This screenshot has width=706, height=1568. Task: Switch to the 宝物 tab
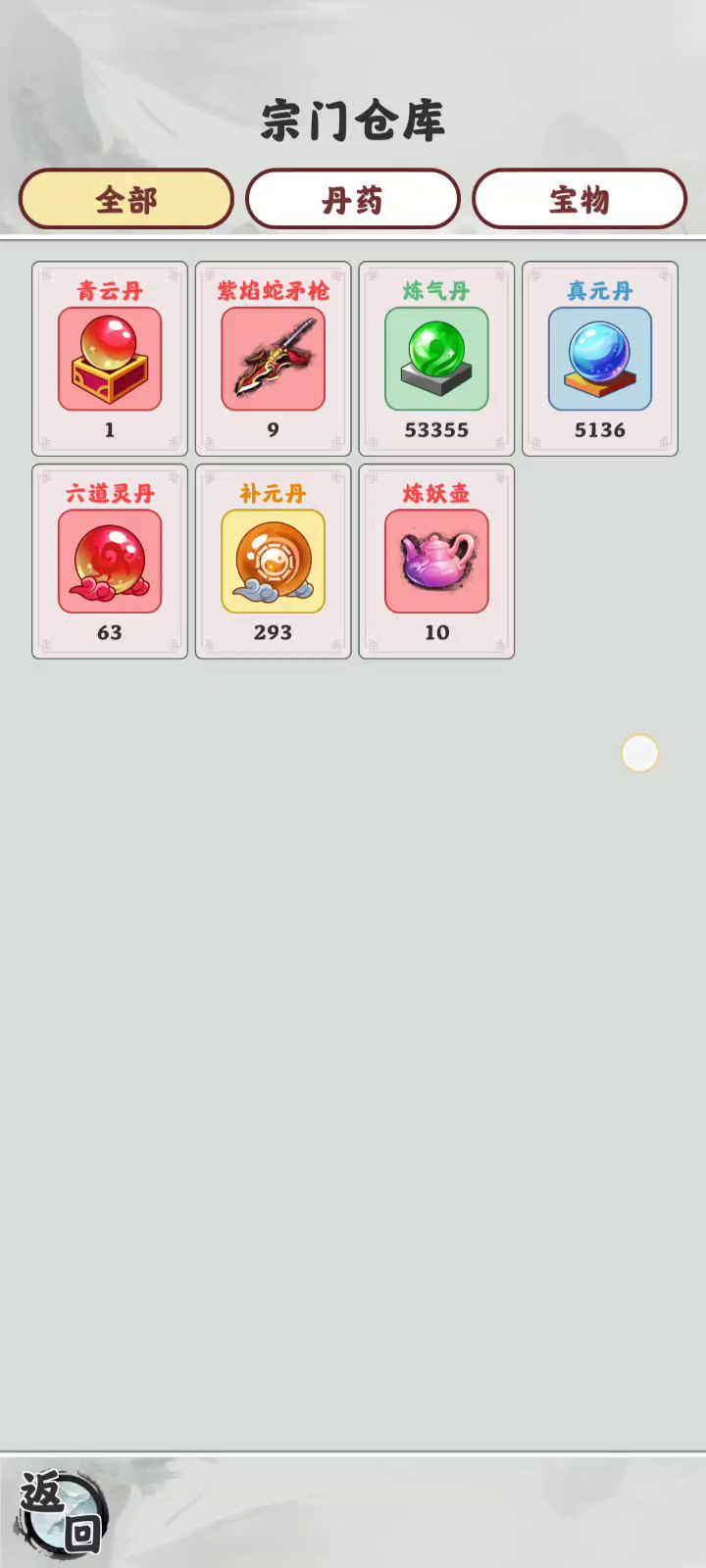point(580,199)
